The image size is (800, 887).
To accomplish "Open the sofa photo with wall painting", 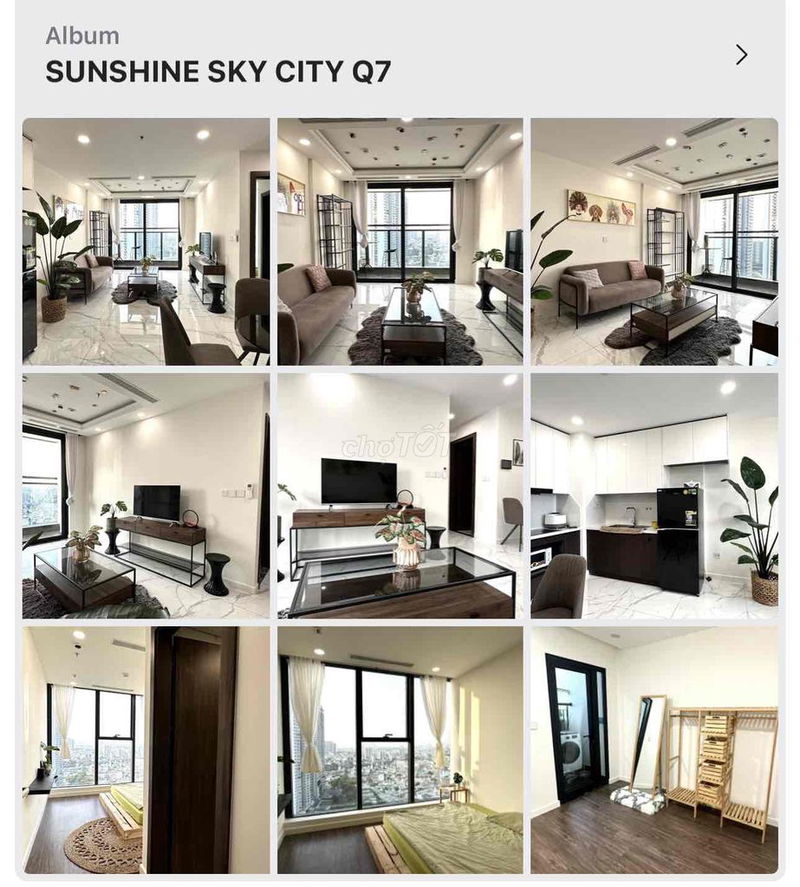I will pos(654,241).
